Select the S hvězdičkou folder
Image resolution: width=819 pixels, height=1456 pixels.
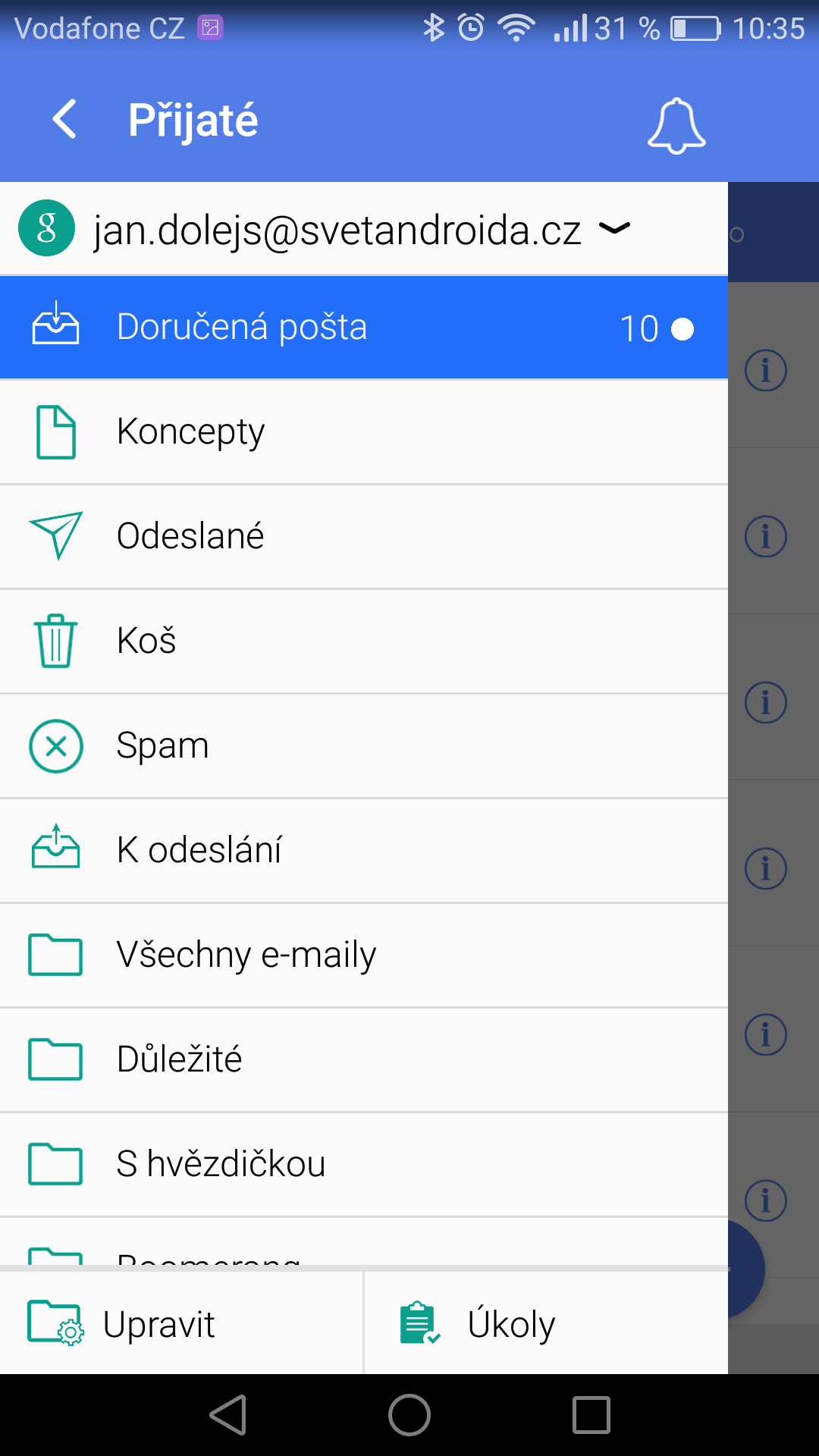point(364,1165)
